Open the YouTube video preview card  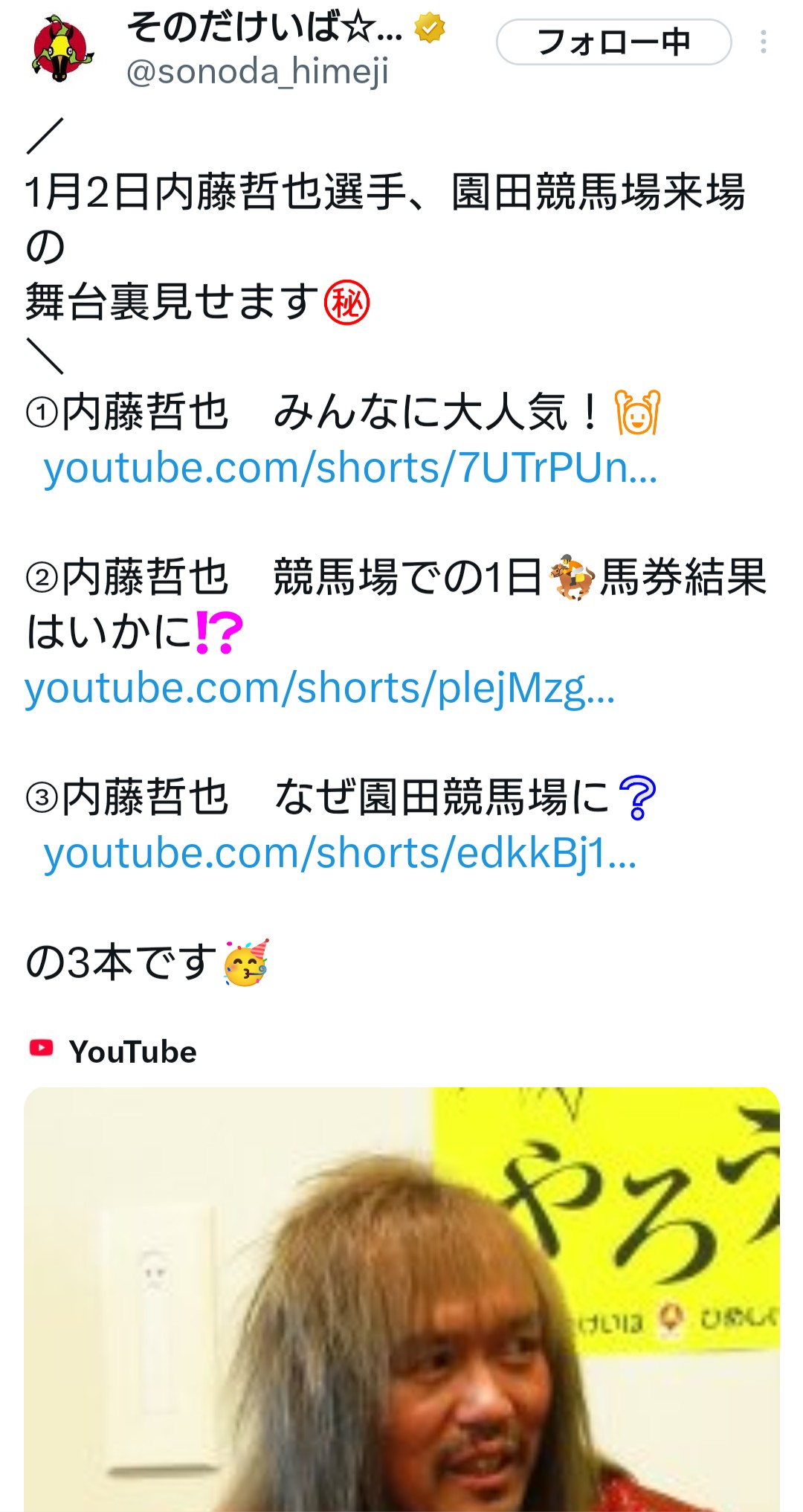pos(401,1298)
